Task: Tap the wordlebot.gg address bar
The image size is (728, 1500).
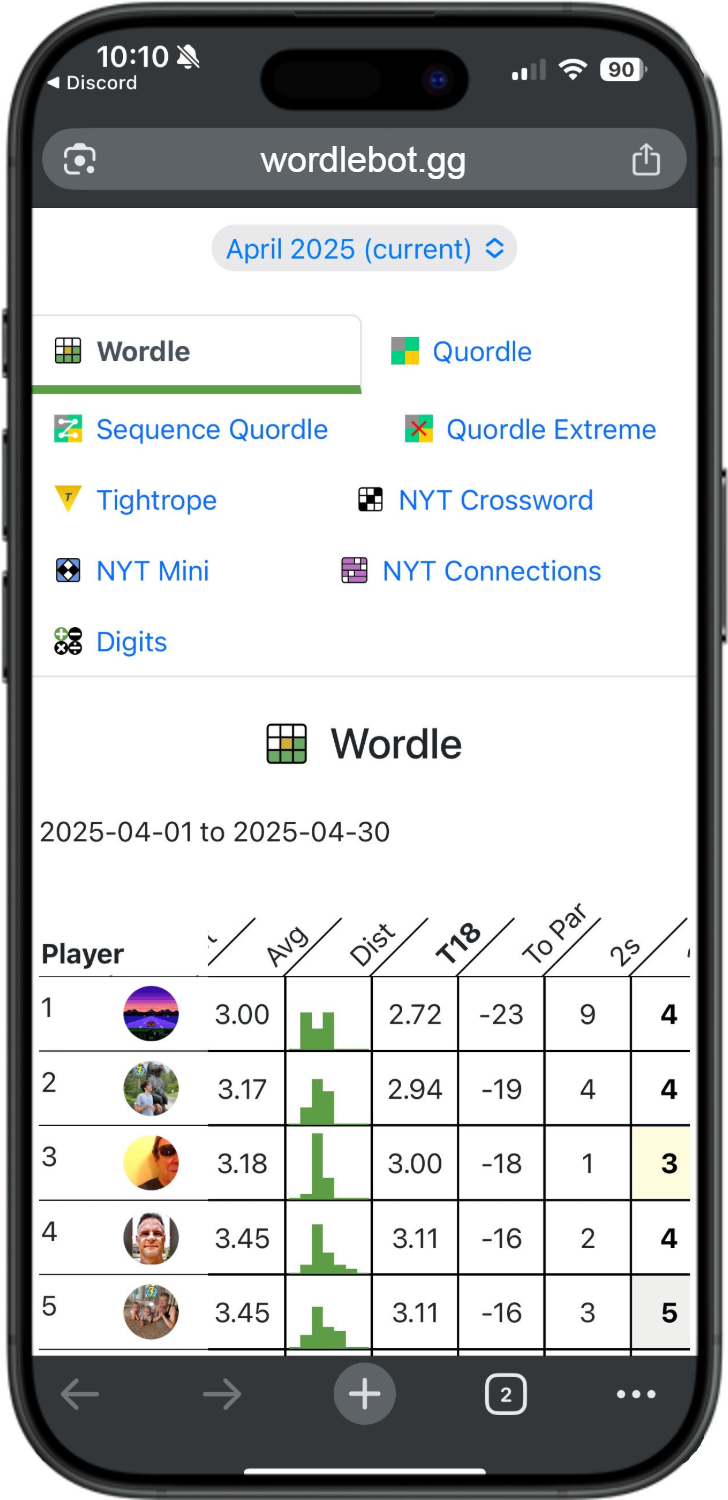Action: pos(363,160)
